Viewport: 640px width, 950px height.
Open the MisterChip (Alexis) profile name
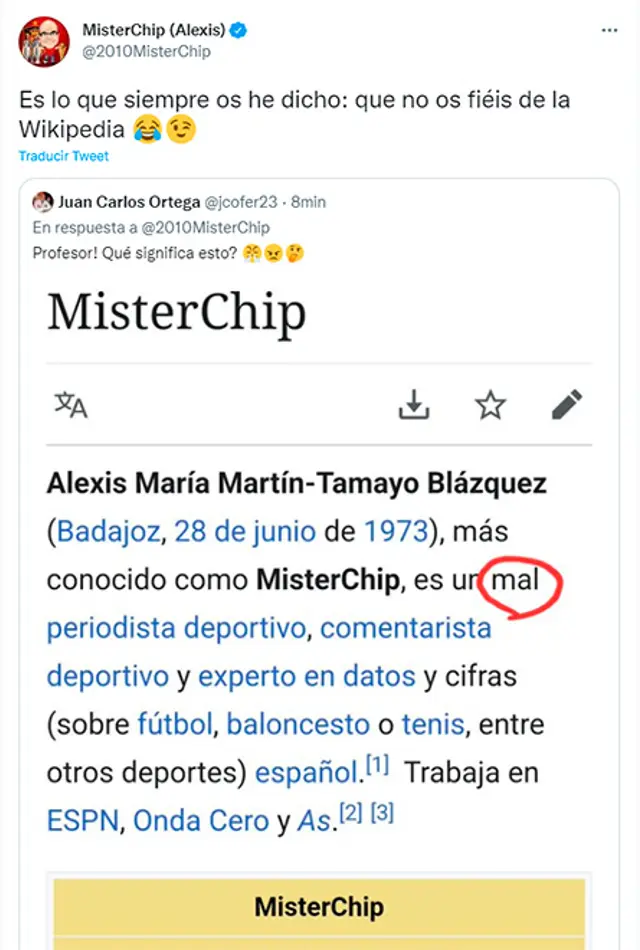(x=153, y=31)
